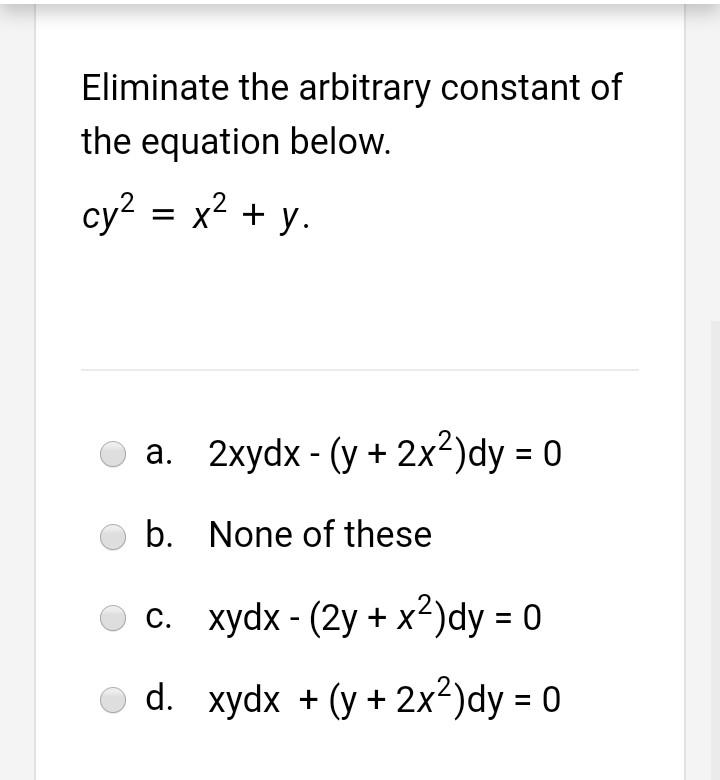720x780 pixels.
Task: Click the blank area below the equation
Action: click(360, 300)
